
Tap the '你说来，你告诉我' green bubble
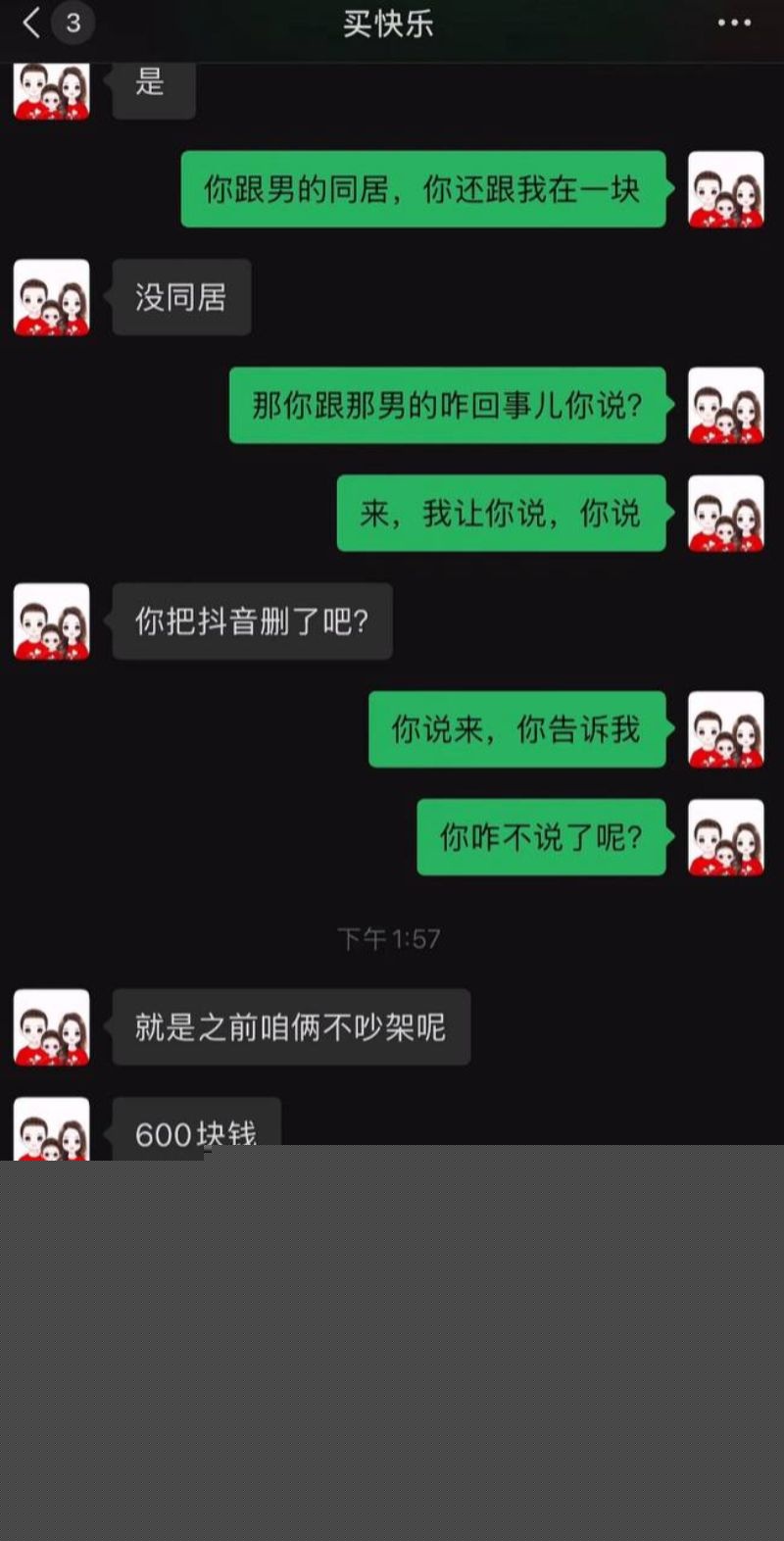516,729
